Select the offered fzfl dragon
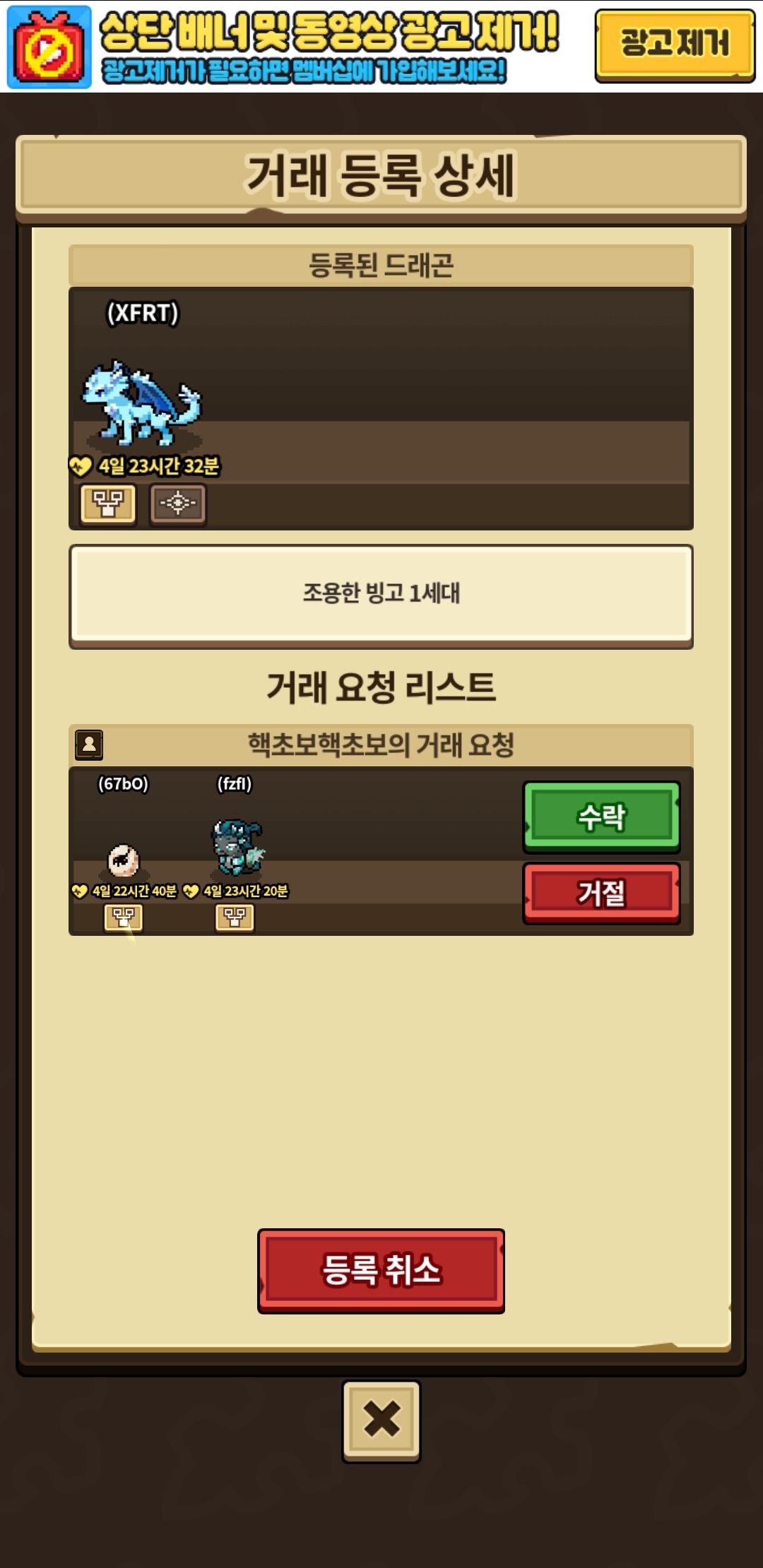 pyautogui.click(x=237, y=847)
